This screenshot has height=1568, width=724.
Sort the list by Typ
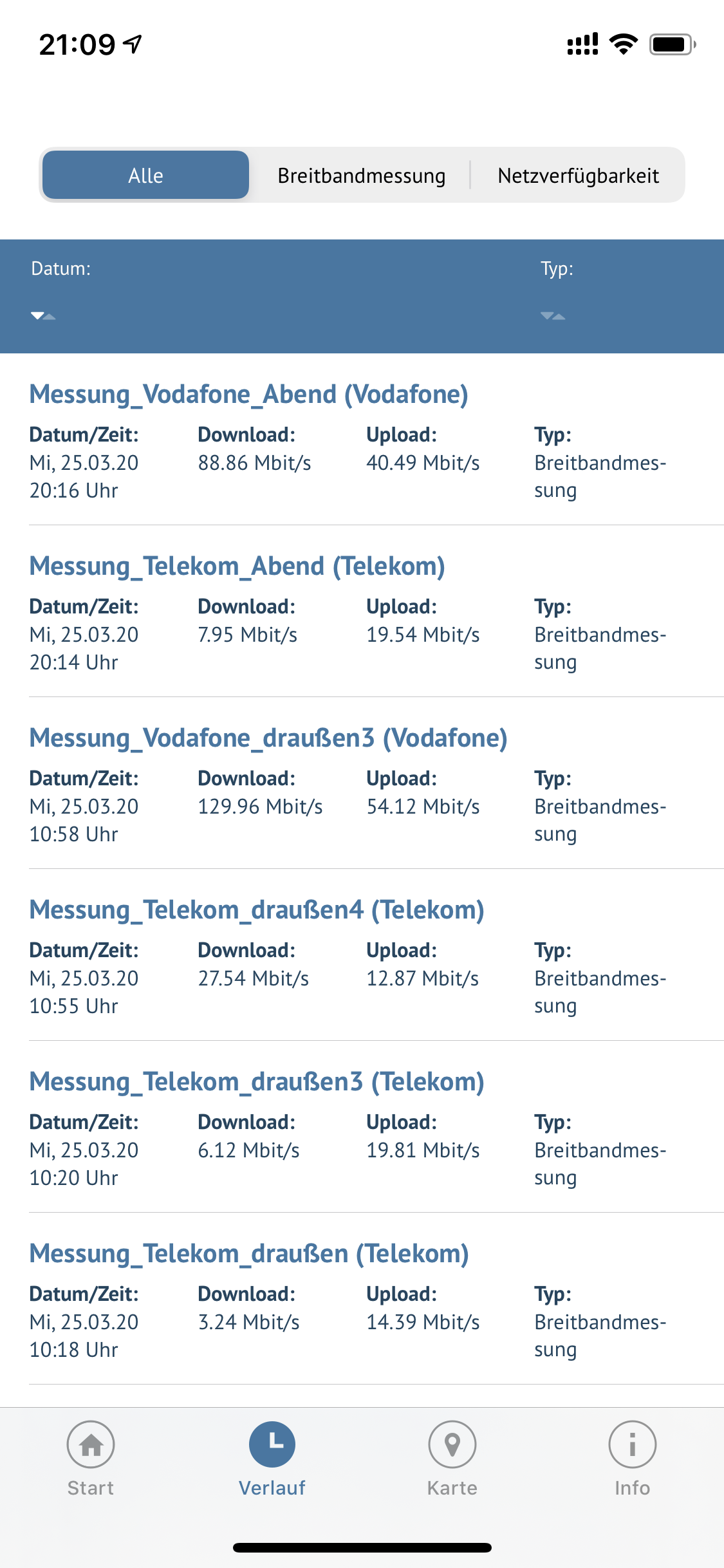click(x=553, y=315)
